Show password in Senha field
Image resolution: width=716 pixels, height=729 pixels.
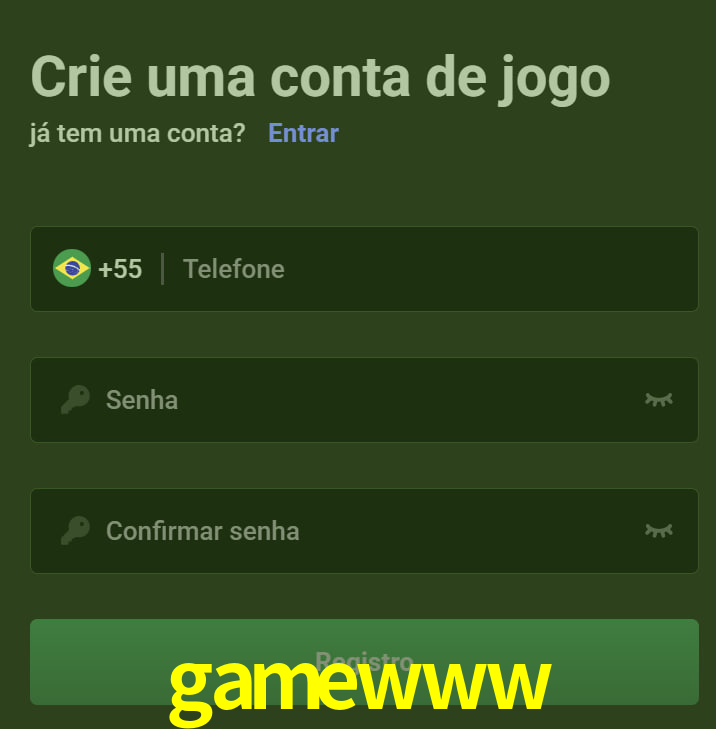pos(658,400)
